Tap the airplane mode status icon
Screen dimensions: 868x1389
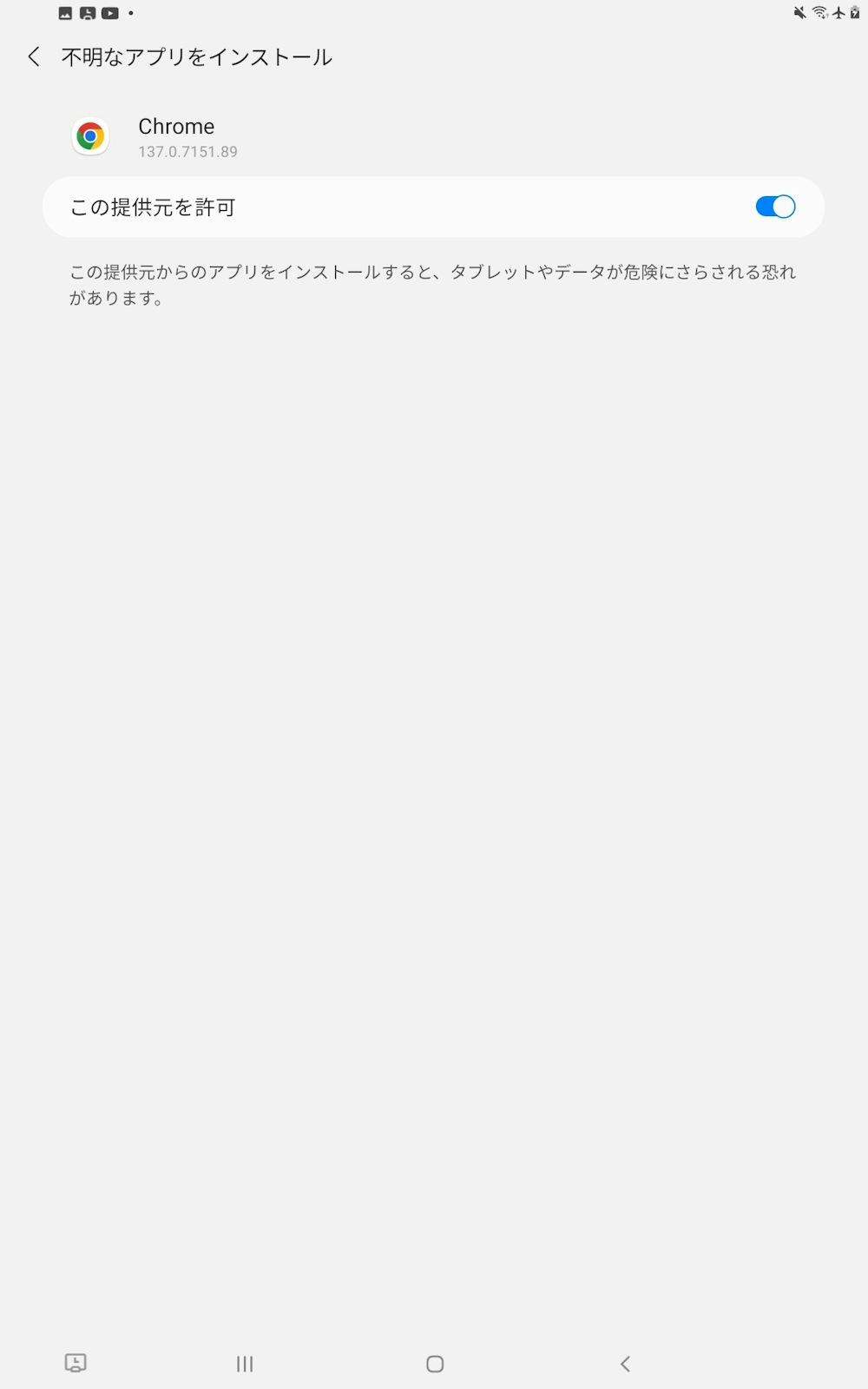(x=838, y=13)
